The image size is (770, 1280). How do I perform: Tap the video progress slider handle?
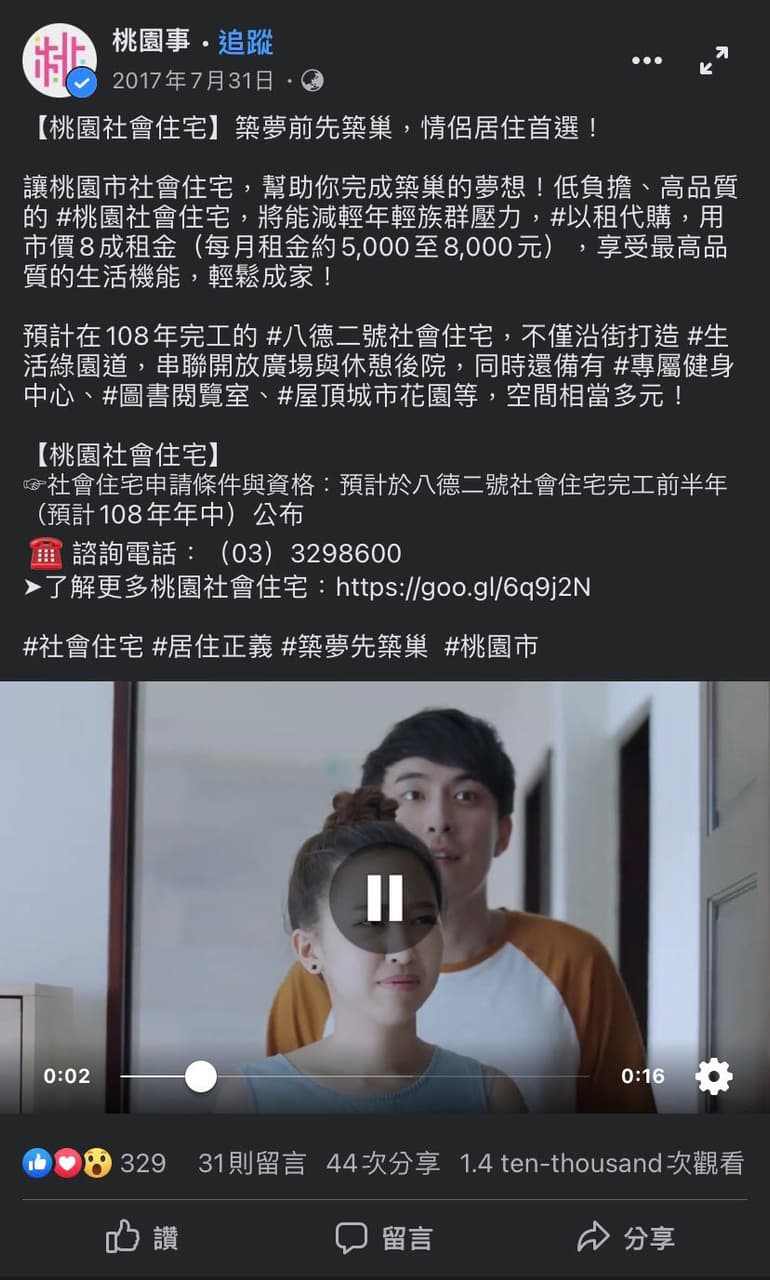(201, 1076)
